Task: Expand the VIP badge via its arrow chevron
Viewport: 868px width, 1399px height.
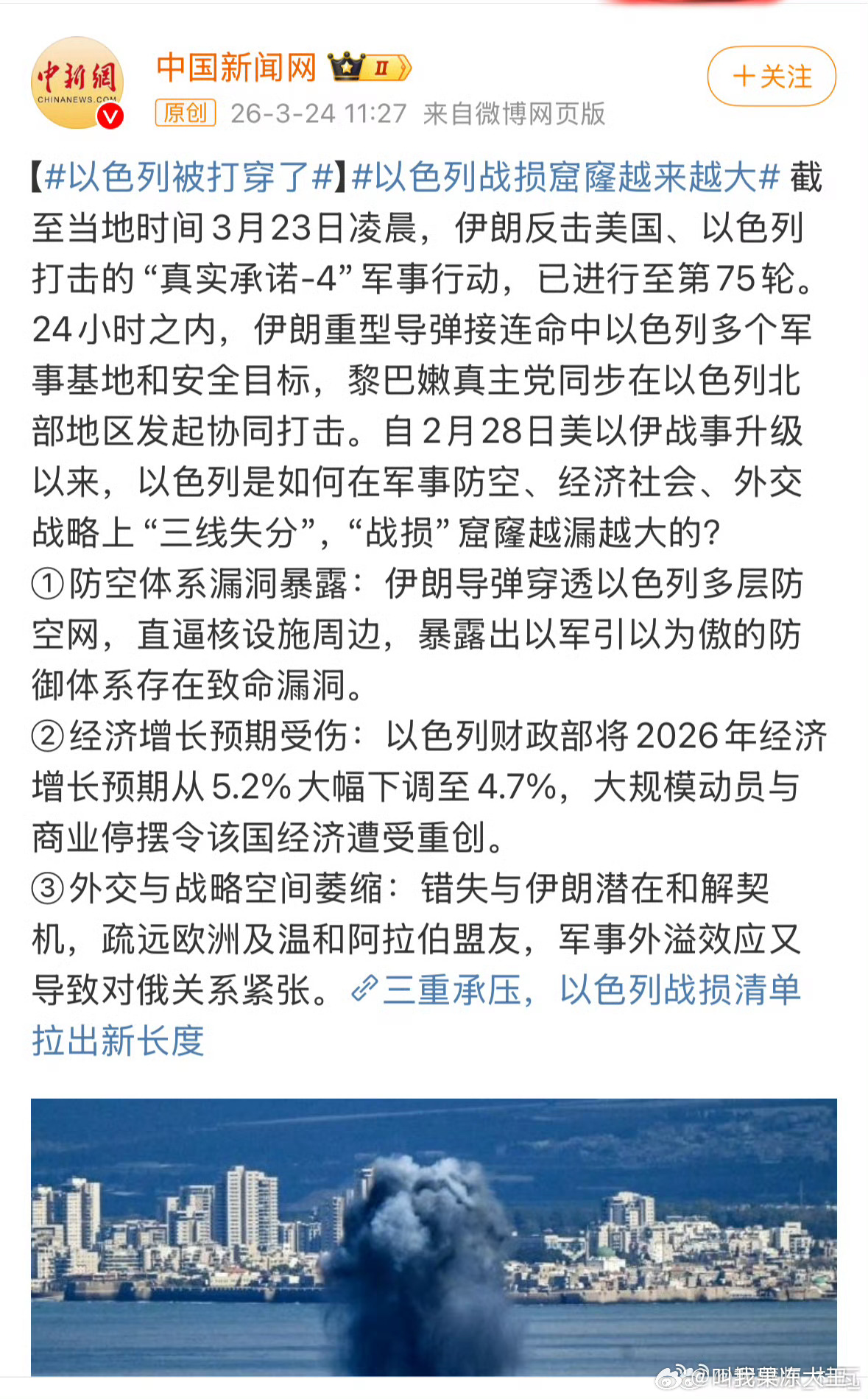Action: click(404, 68)
